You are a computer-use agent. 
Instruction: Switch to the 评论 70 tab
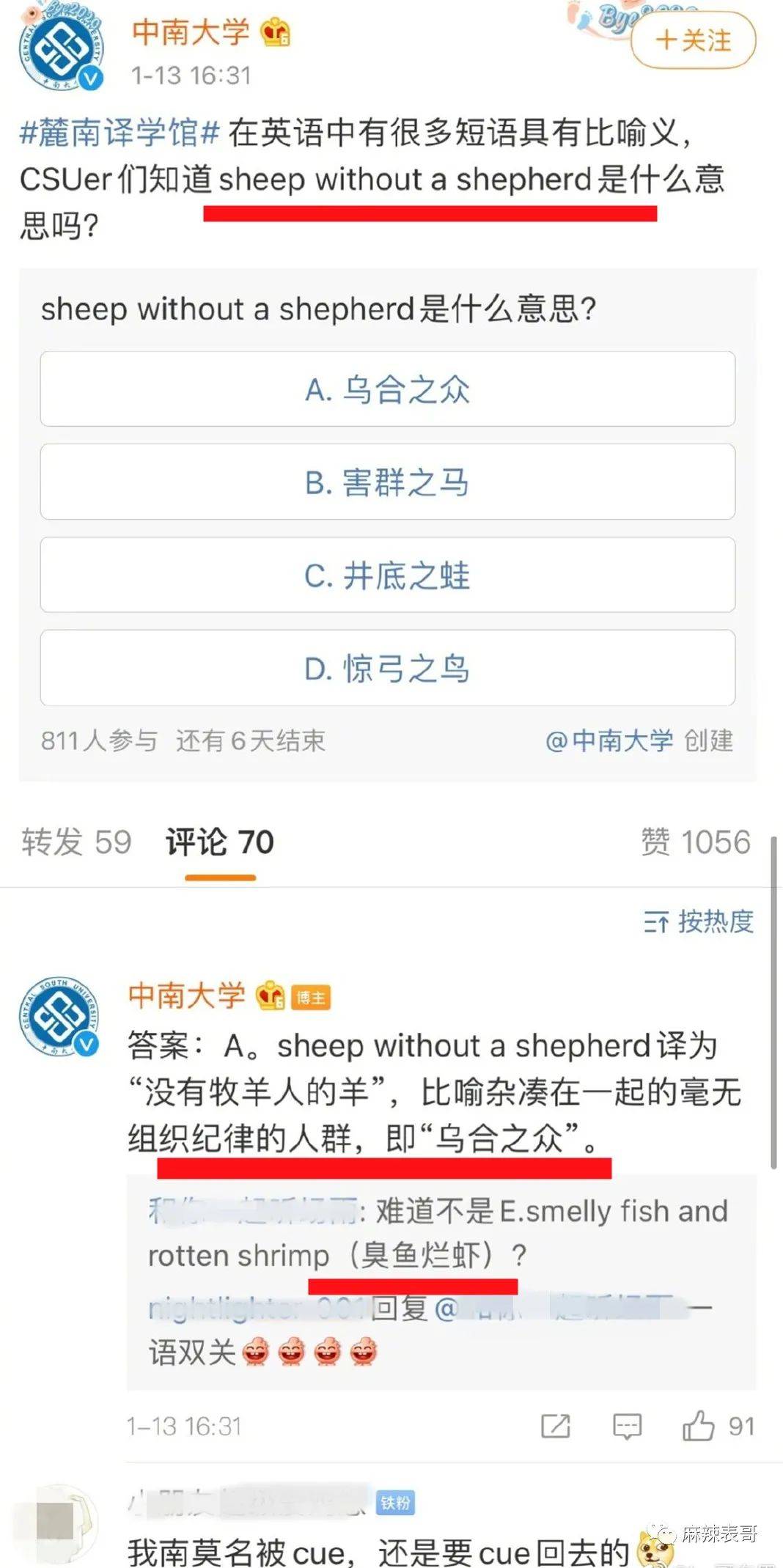[219, 842]
